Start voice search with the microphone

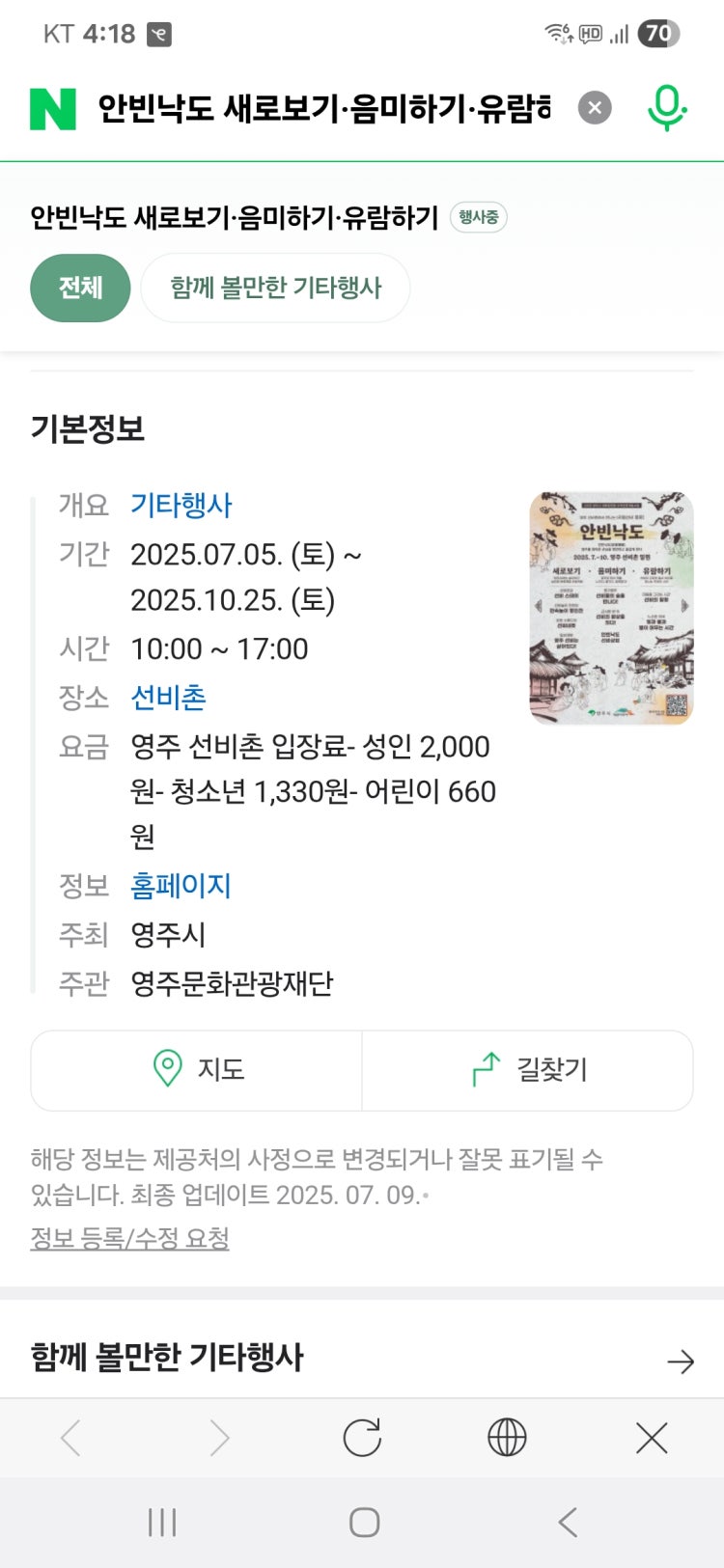(666, 108)
